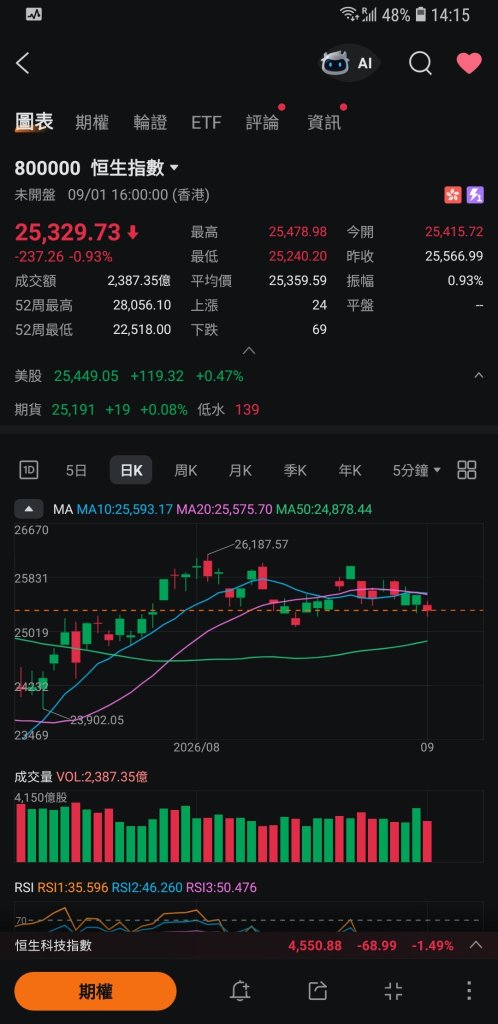Tap the orange 期權 button
Screen dimensions: 498x1024
[x=95, y=991]
